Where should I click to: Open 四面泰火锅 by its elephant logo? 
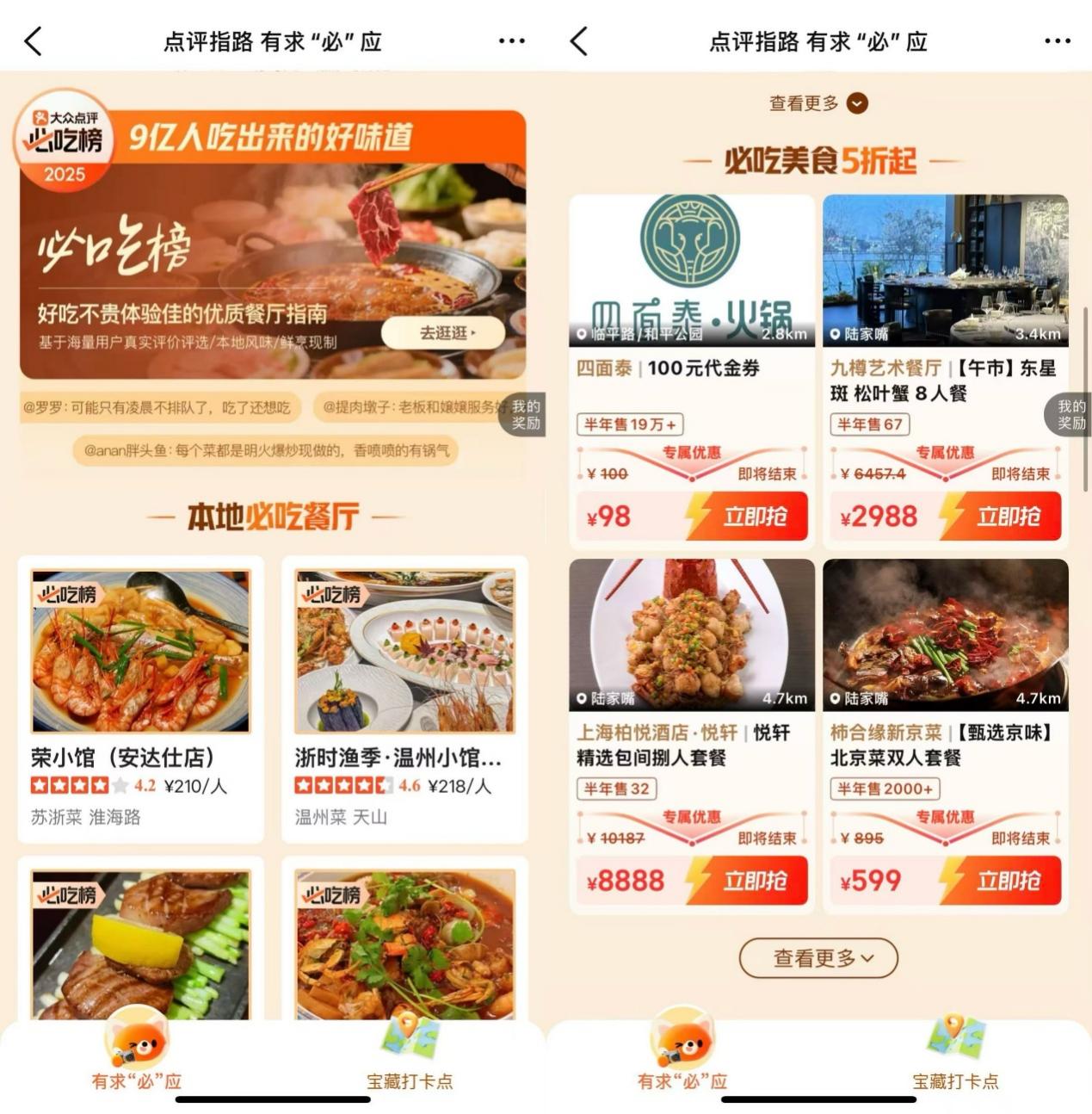click(x=690, y=241)
